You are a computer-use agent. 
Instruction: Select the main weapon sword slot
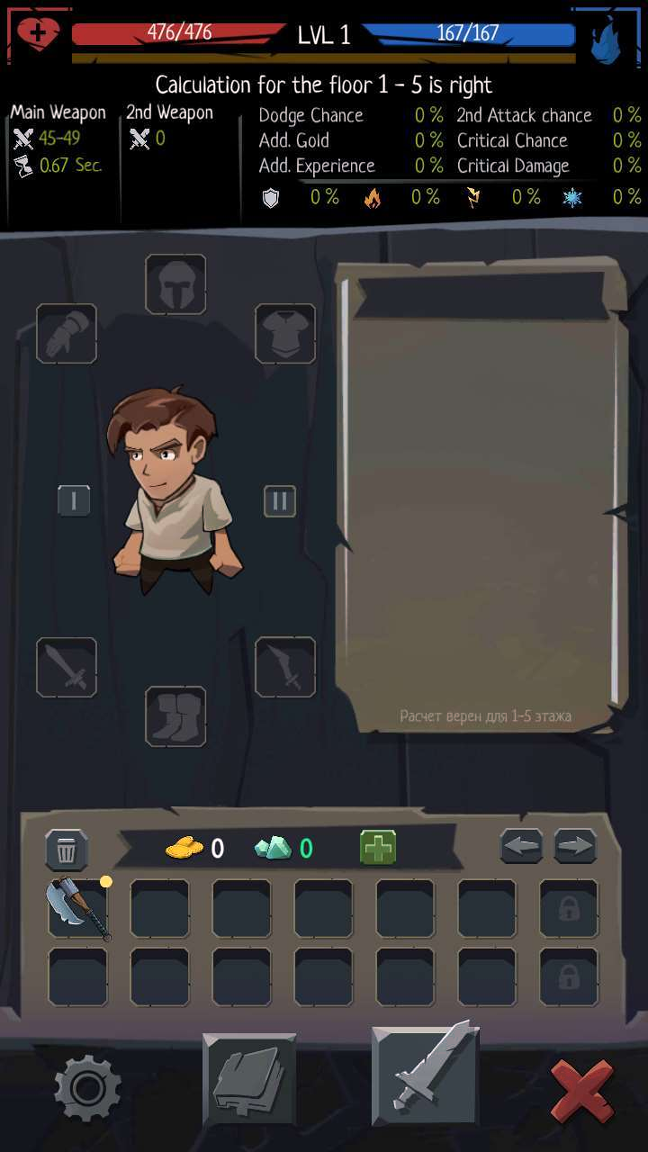click(x=67, y=667)
